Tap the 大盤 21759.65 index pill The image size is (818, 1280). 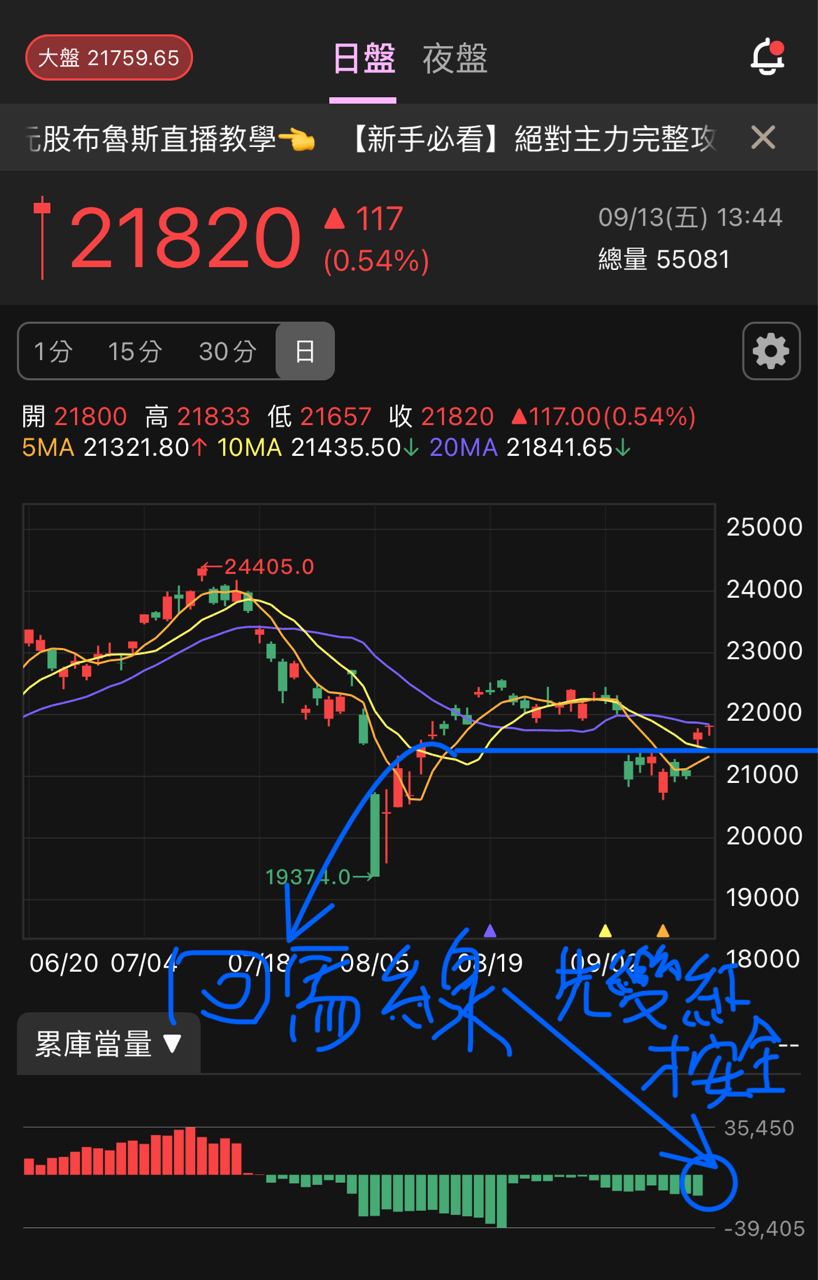[x=109, y=58]
